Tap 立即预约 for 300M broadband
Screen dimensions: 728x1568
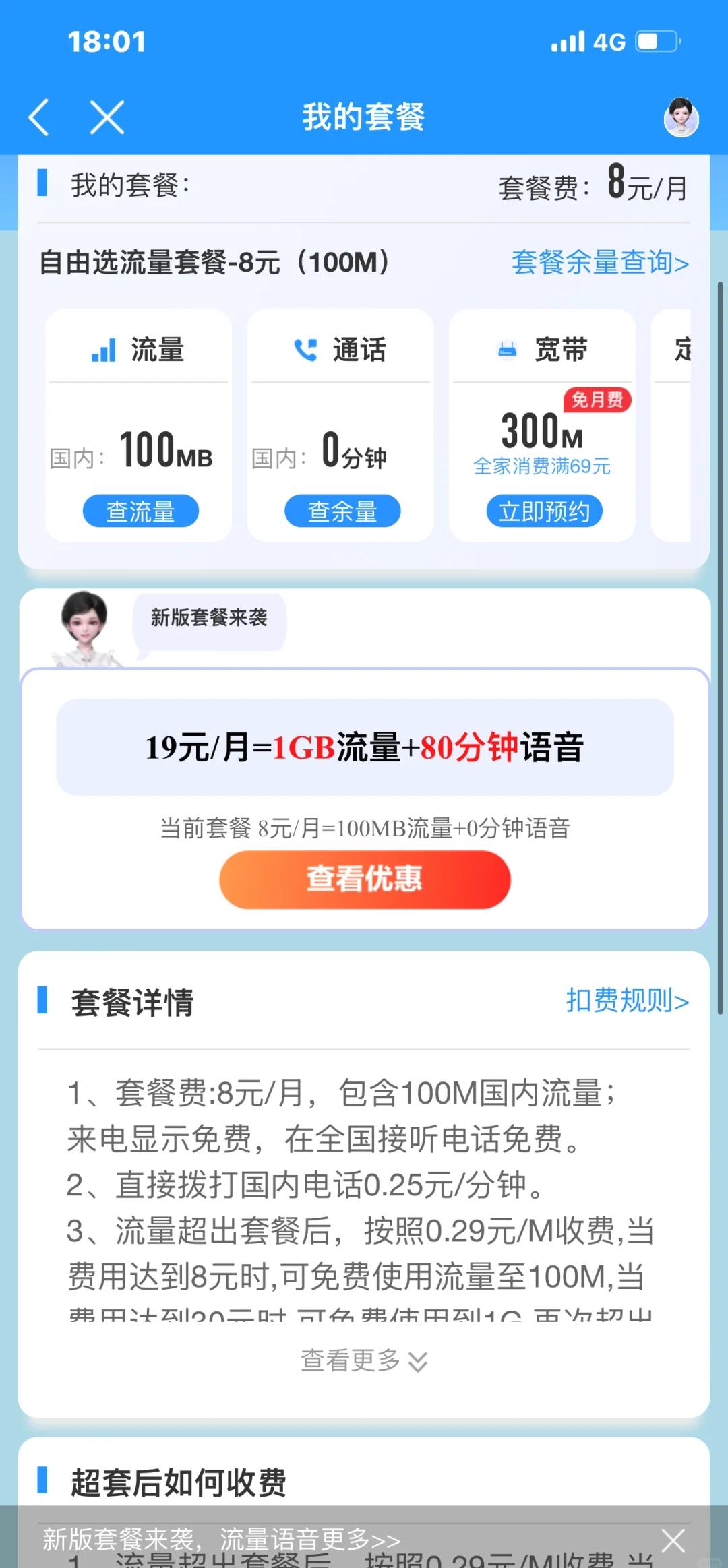pos(544,511)
